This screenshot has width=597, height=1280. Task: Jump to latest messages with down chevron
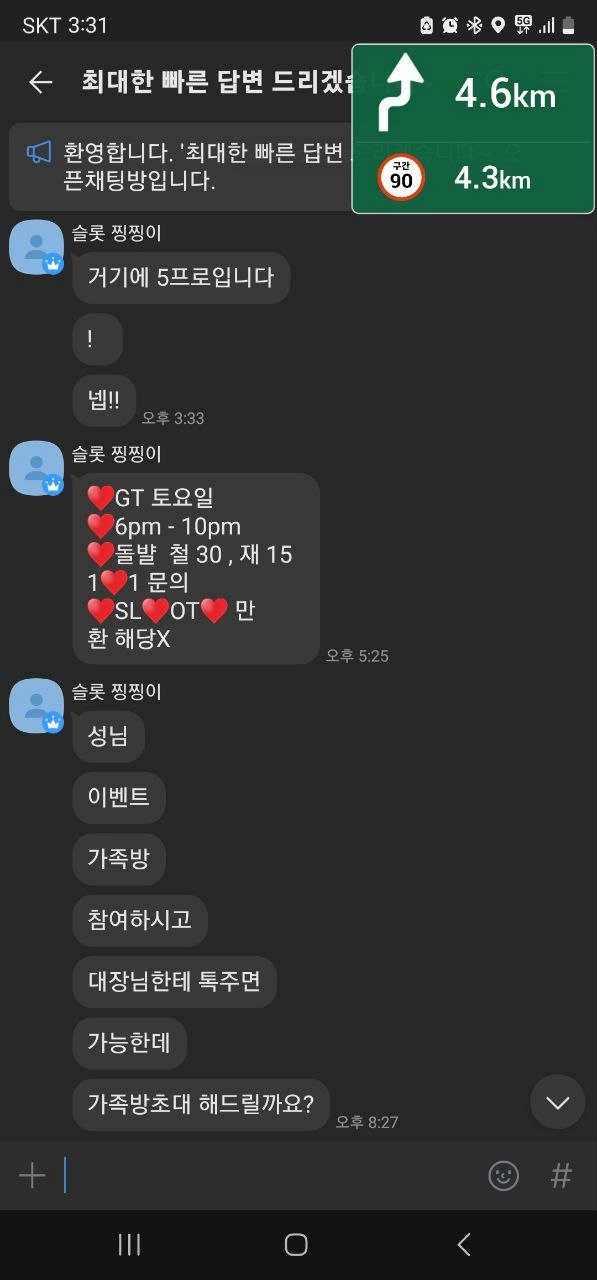pos(557,1102)
